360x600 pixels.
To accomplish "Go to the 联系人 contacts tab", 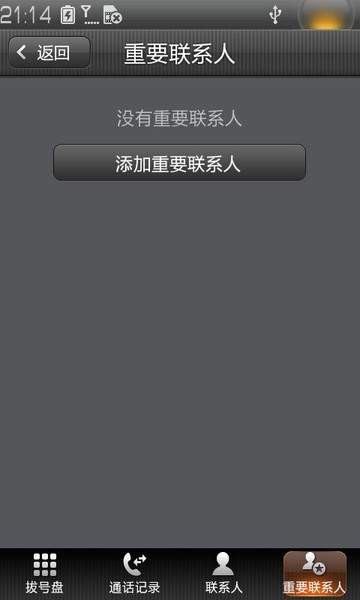I will [224, 574].
